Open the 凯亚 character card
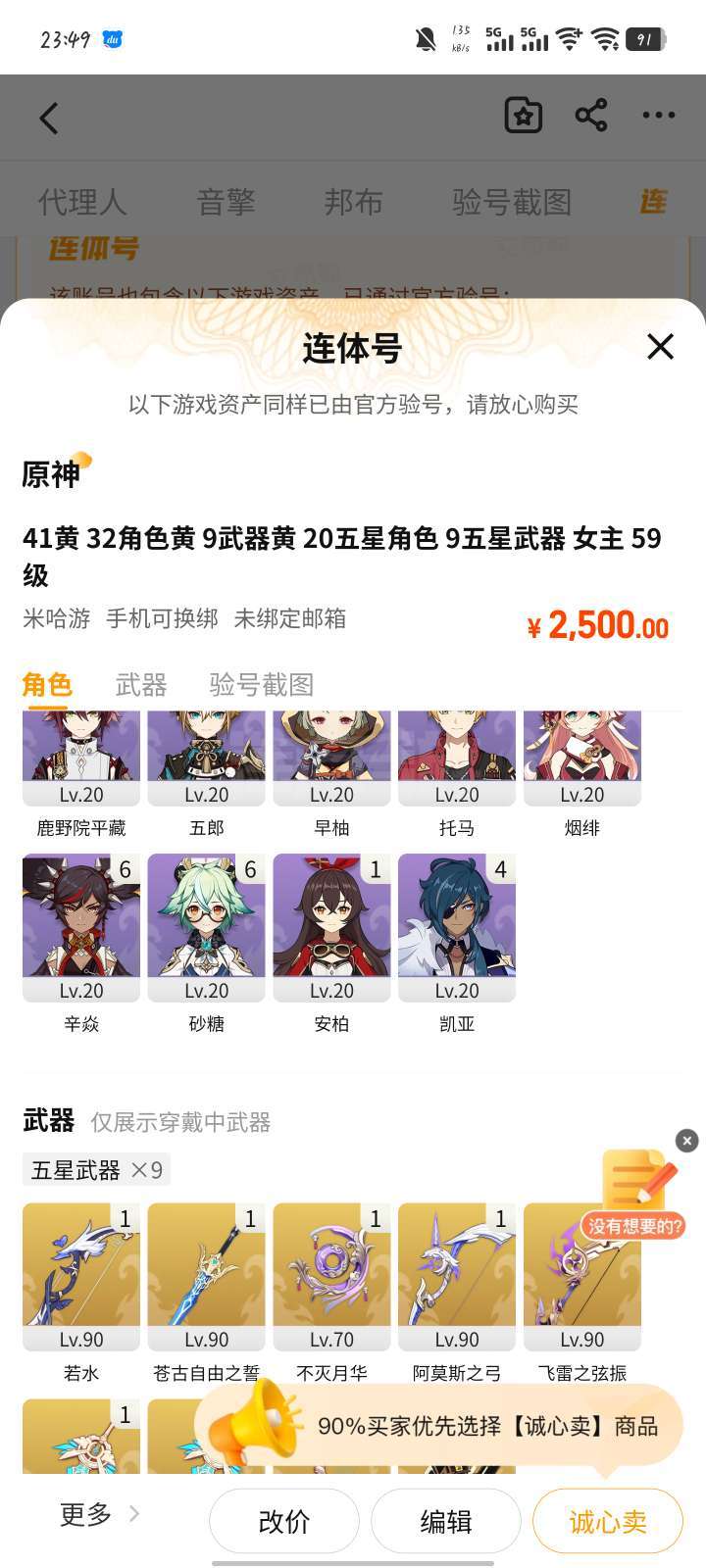 pyautogui.click(x=457, y=927)
